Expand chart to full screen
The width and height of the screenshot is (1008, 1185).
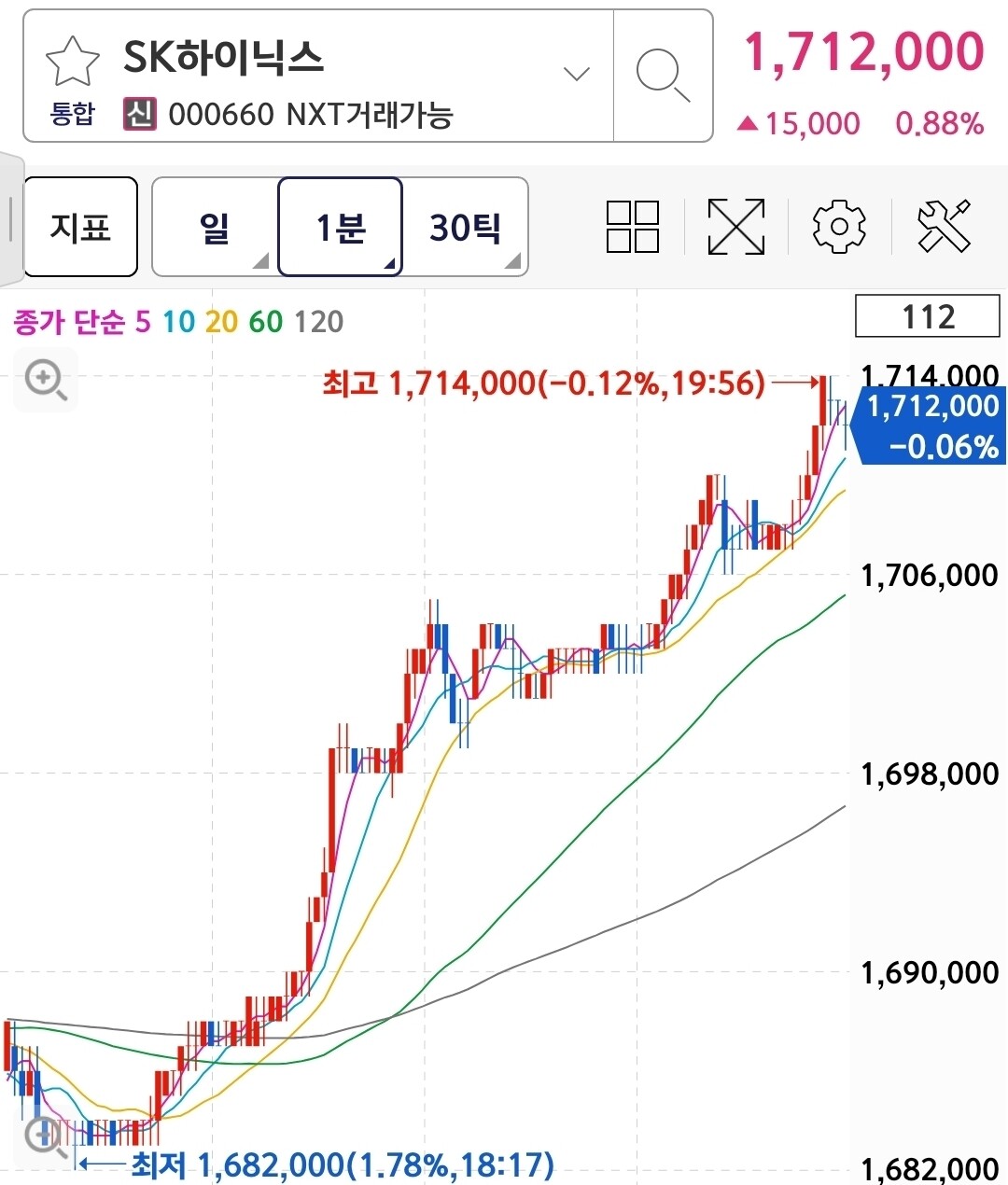736,227
